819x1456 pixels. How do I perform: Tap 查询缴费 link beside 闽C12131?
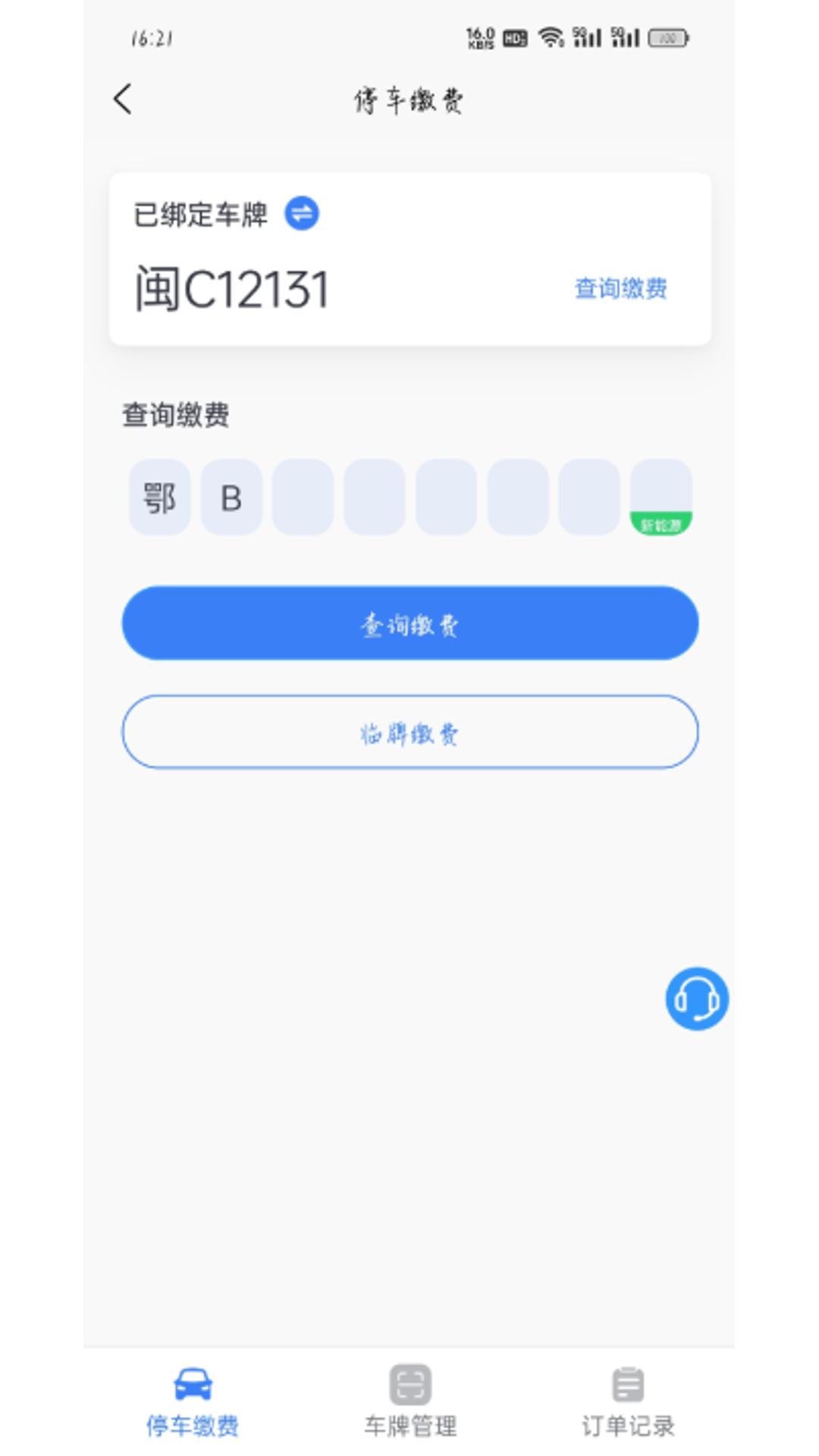620,288
